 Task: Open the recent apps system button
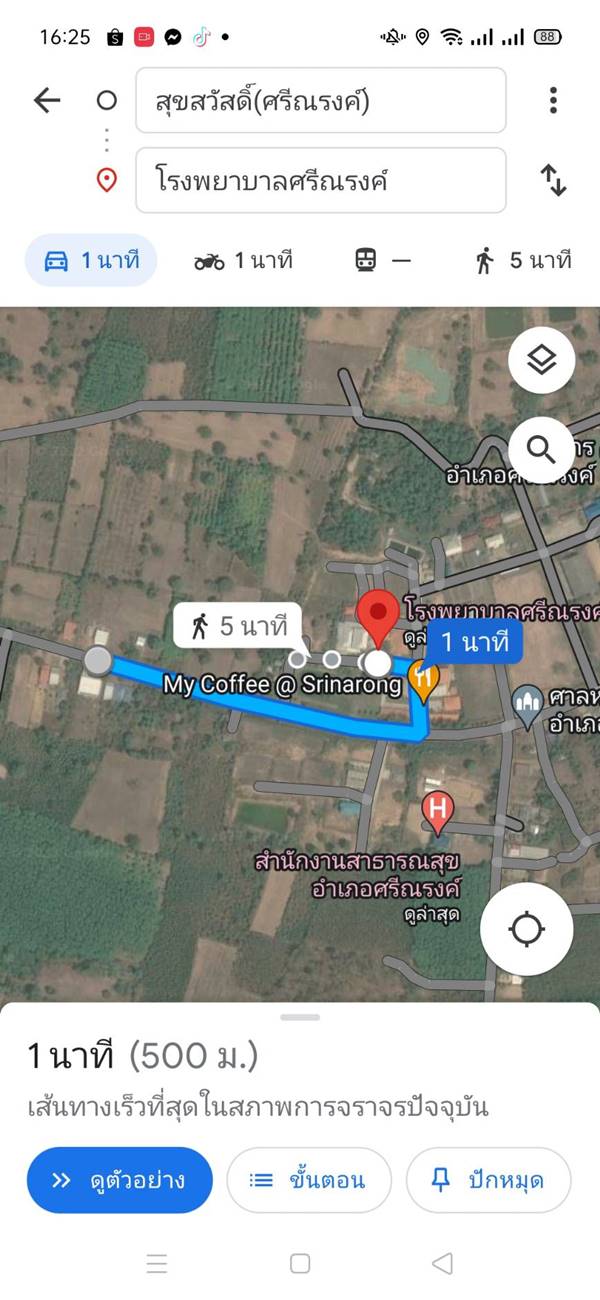pos(157,1263)
